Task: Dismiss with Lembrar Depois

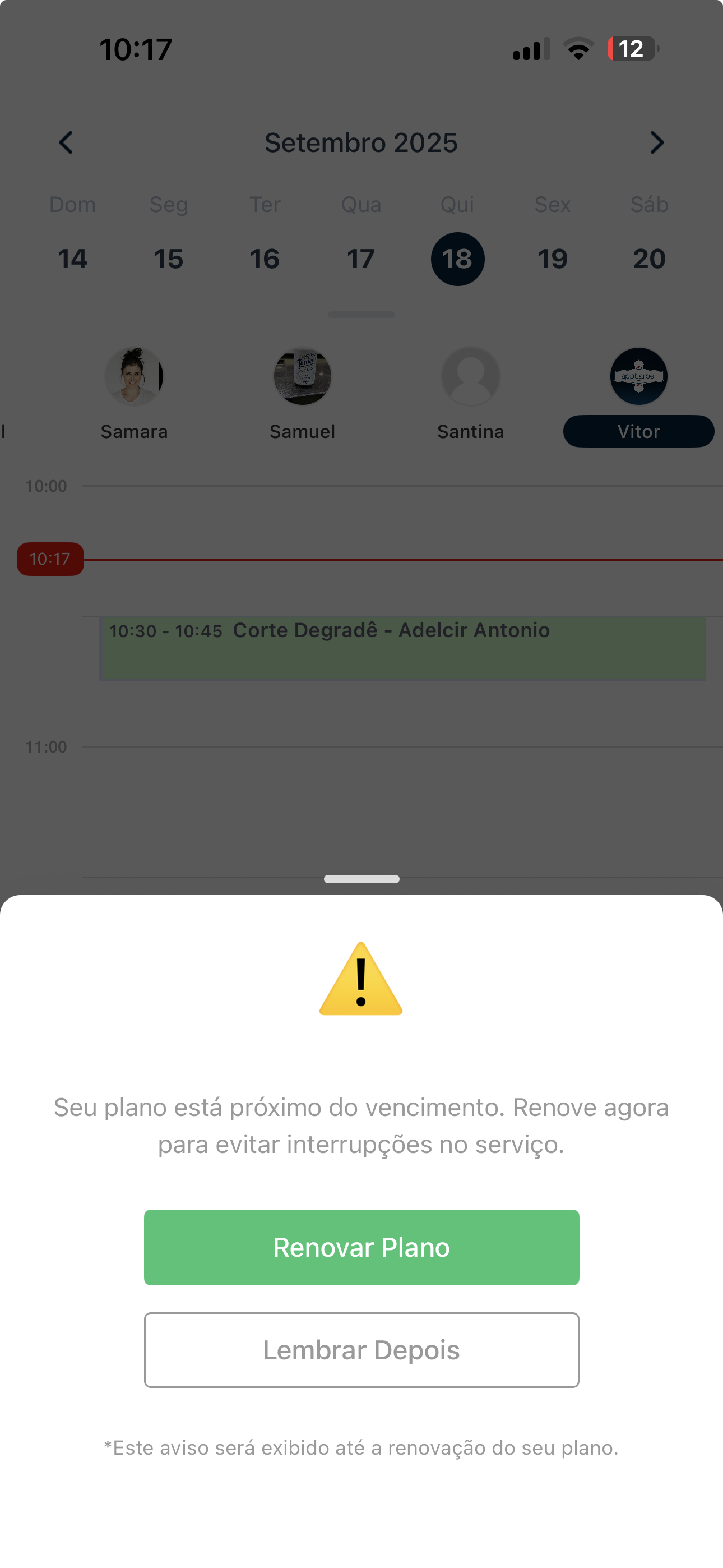Action: pos(361,1349)
